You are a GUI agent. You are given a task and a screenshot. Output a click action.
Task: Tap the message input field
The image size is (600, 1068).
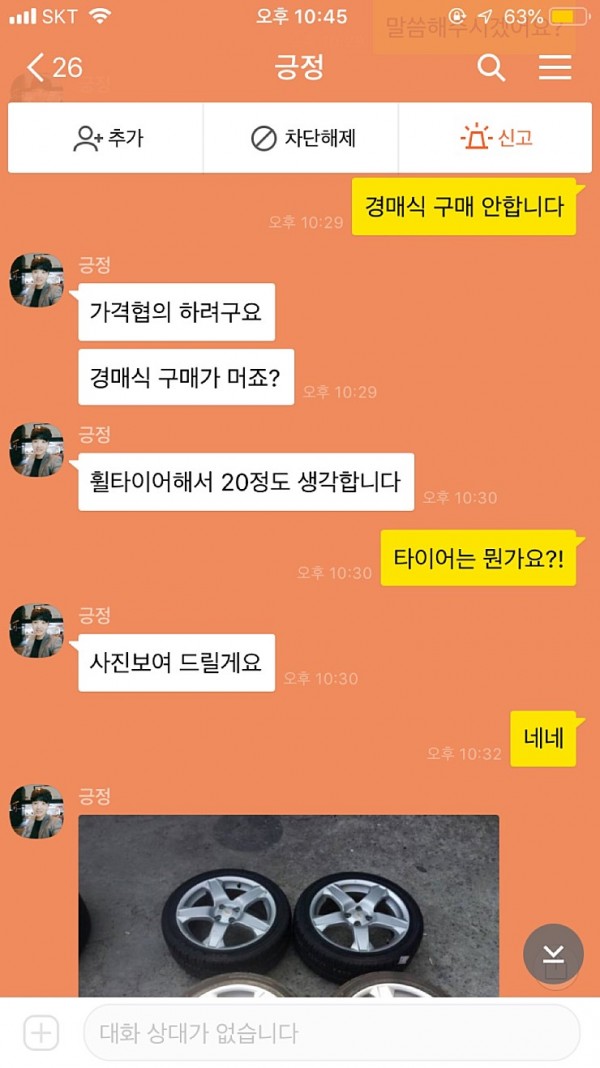330,1033
